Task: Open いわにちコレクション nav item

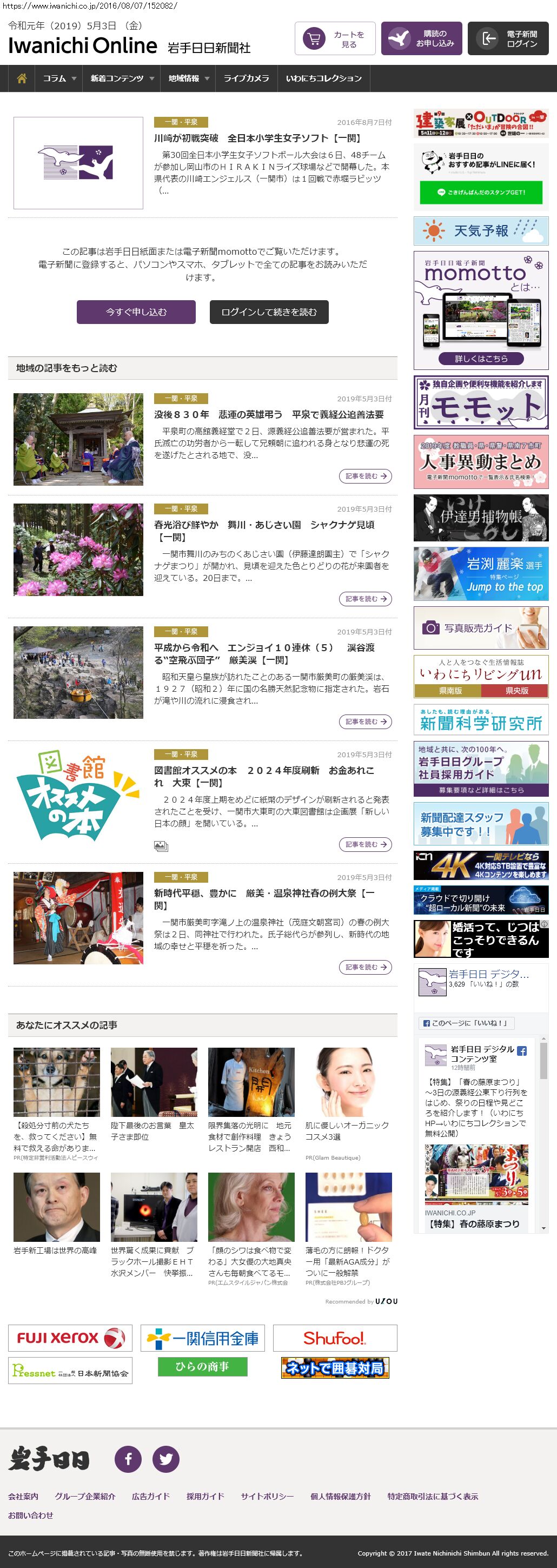Action: point(323,78)
